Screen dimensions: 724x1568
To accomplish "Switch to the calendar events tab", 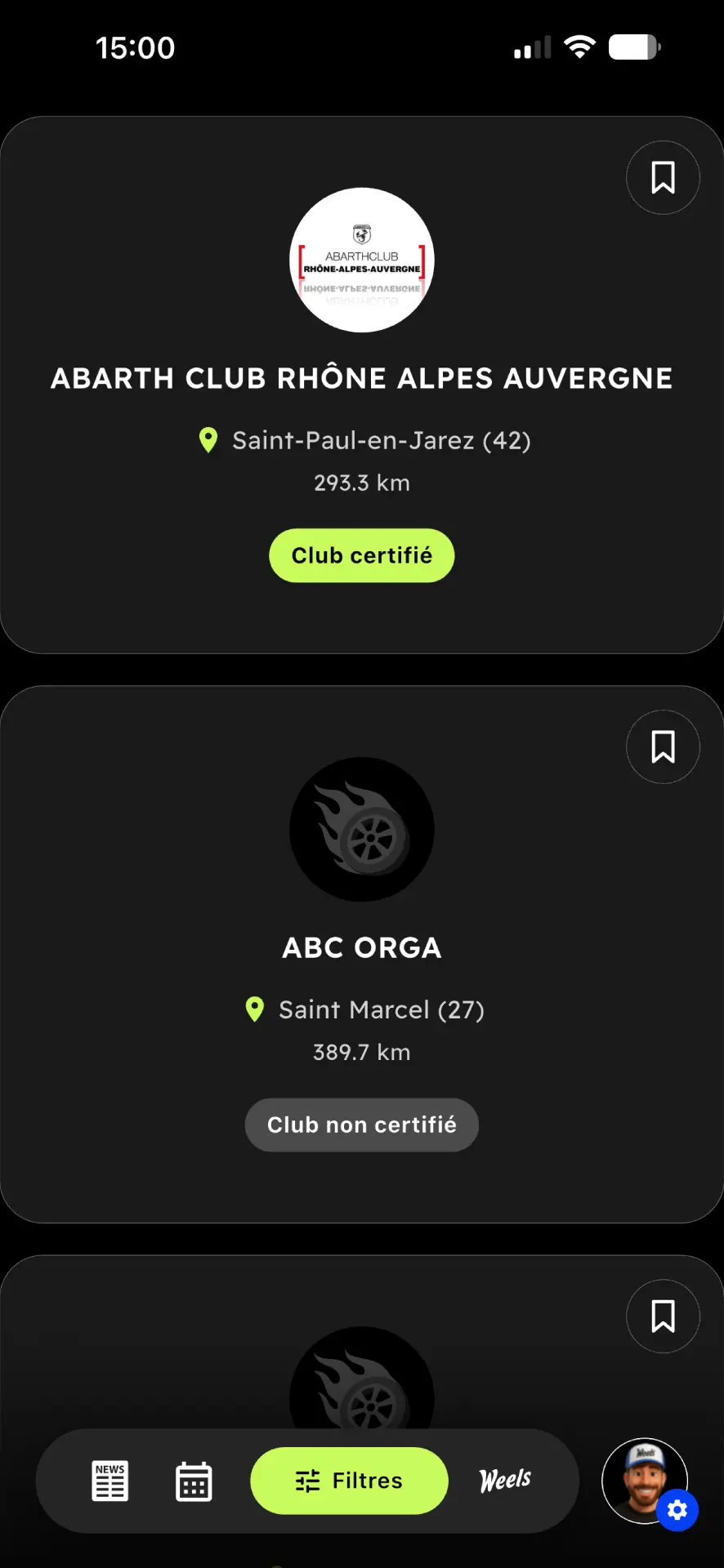I will pos(194,1481).
